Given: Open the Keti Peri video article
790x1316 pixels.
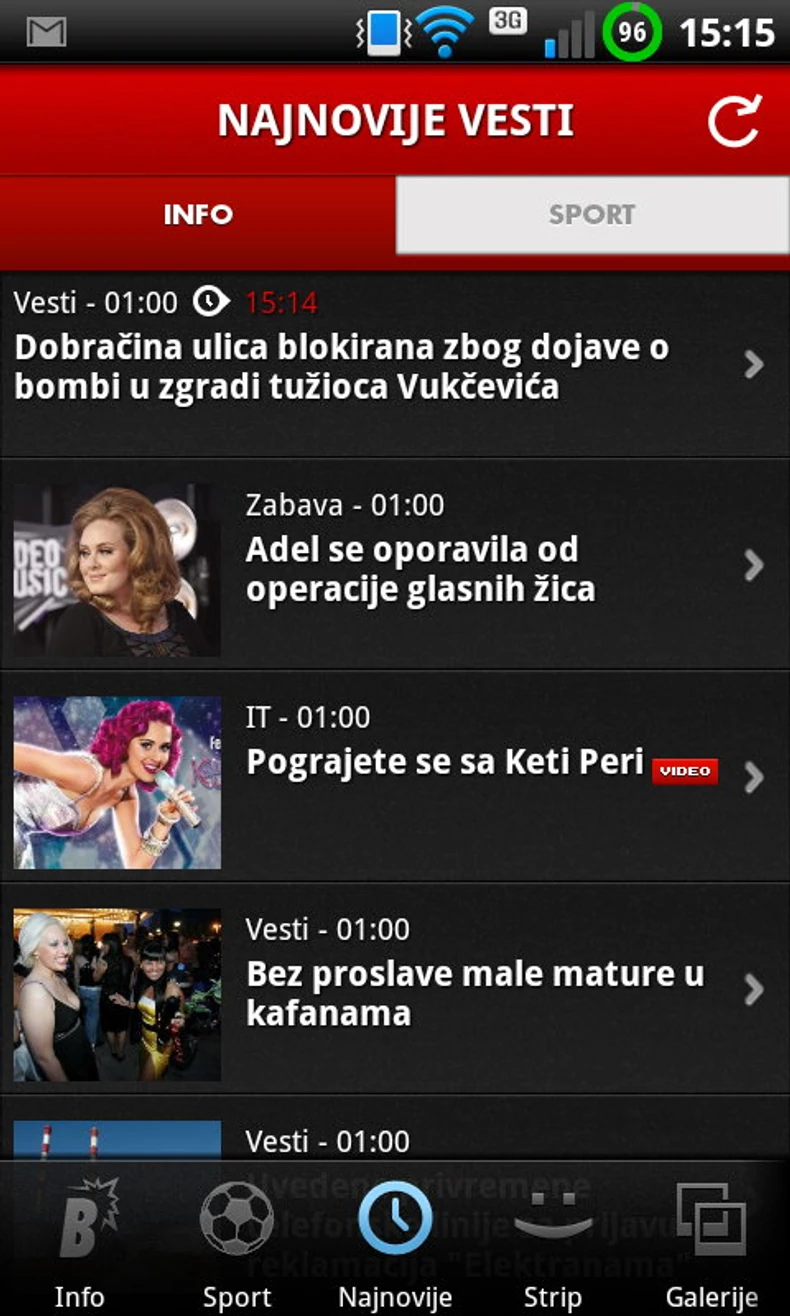Looking at the screenshot, I should 445,764.
